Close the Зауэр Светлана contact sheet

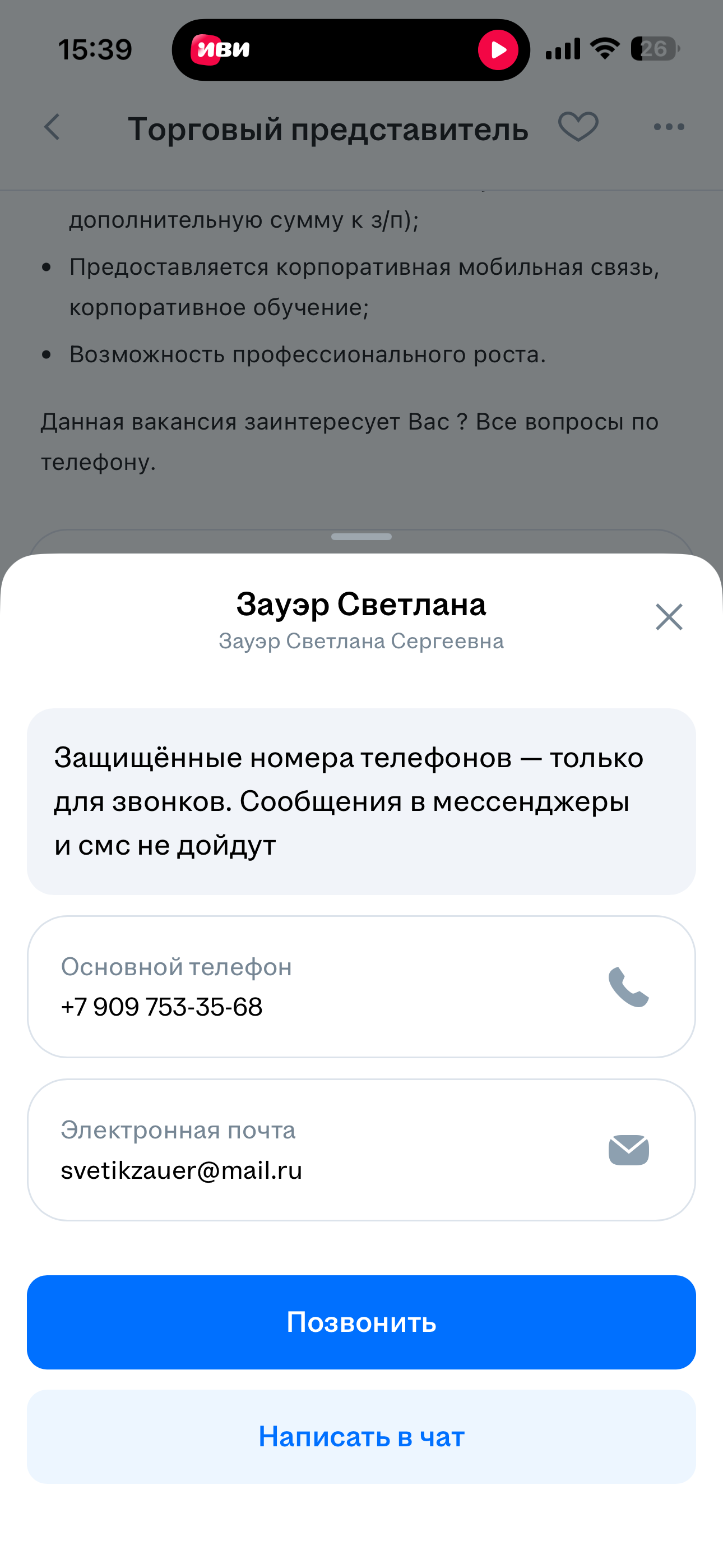[x=669, y=617]
